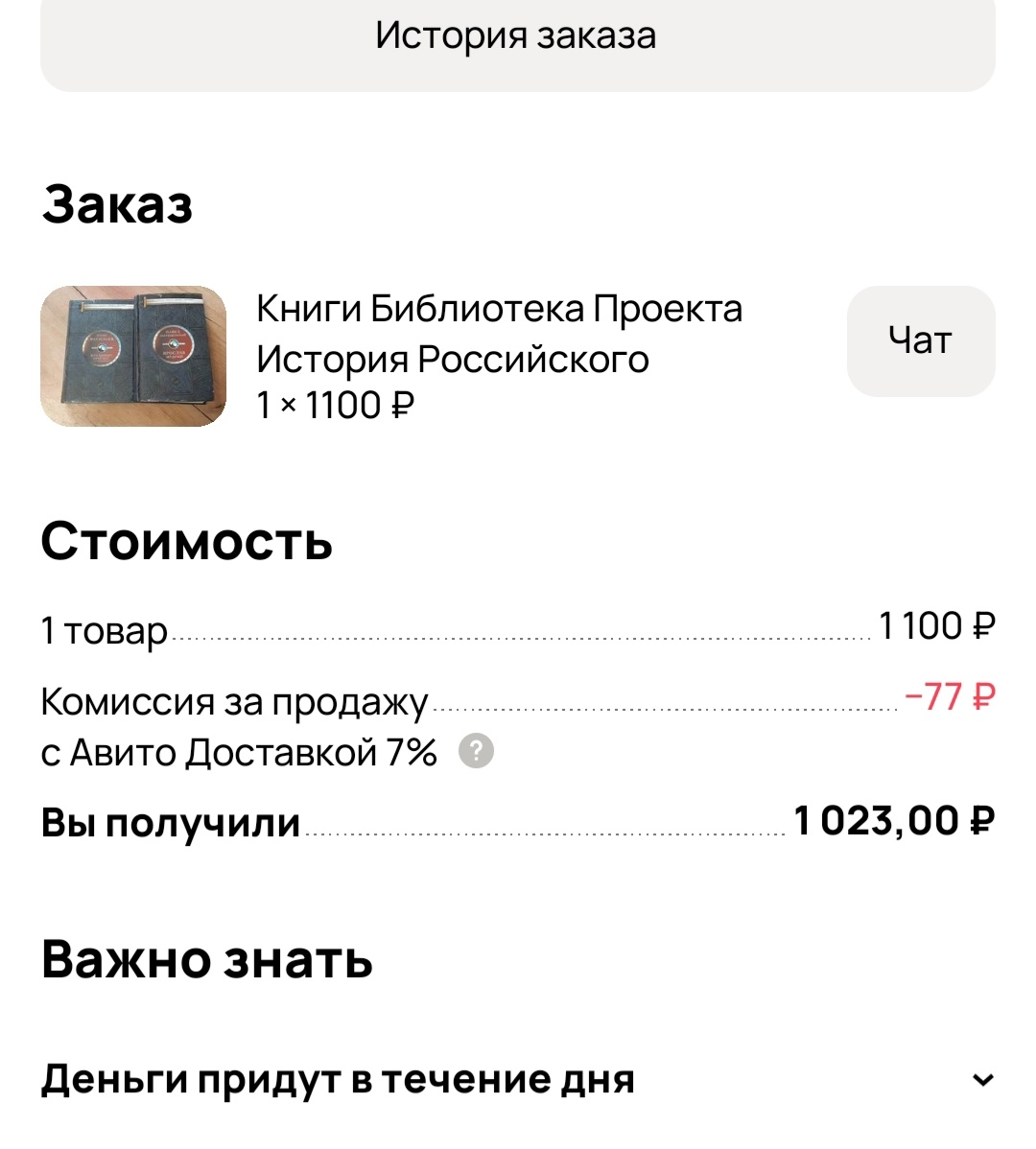
Task: Click the 1 × 1100 ₽ quantity line
Action: point(333,405)
